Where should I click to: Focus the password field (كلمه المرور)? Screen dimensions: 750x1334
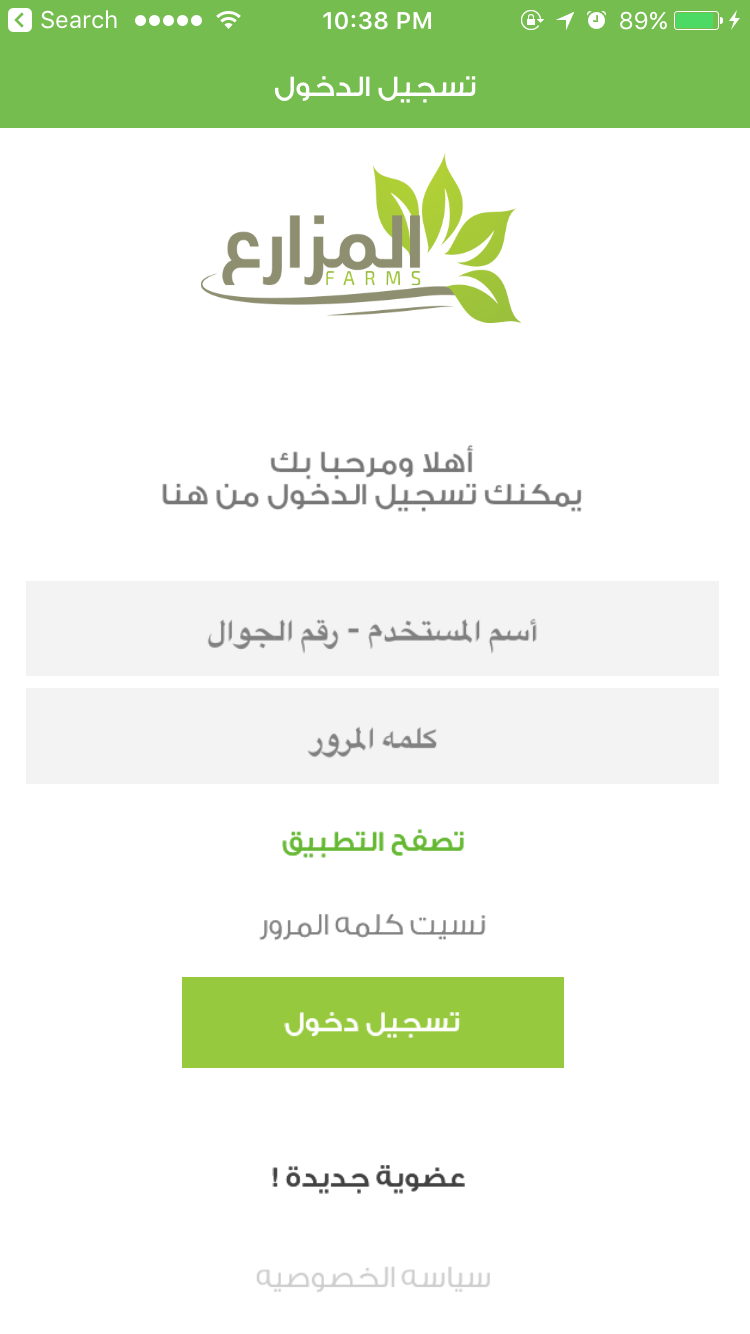pos(372,736)
